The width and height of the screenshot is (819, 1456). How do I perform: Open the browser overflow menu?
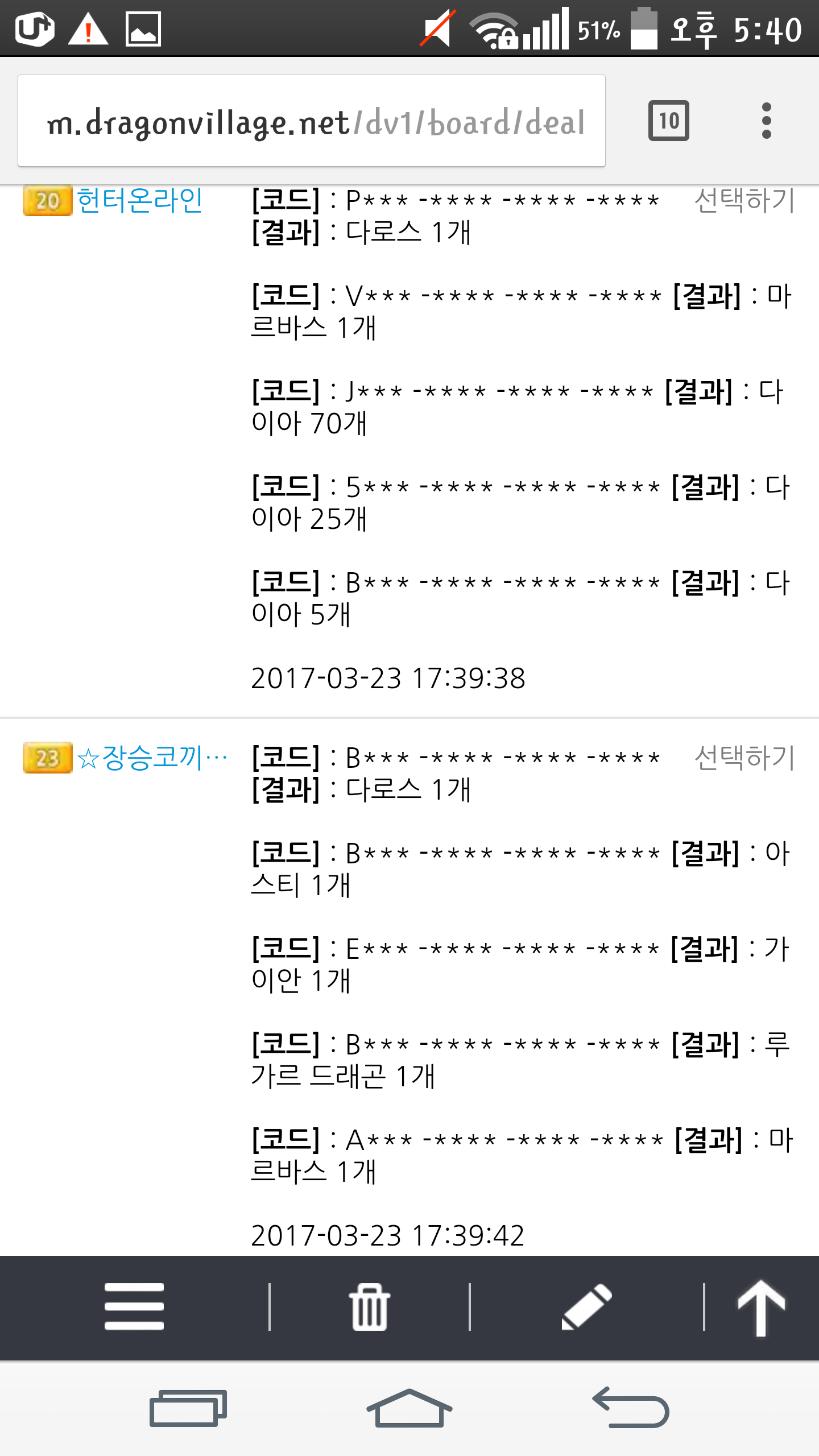[x=766, y=121]
